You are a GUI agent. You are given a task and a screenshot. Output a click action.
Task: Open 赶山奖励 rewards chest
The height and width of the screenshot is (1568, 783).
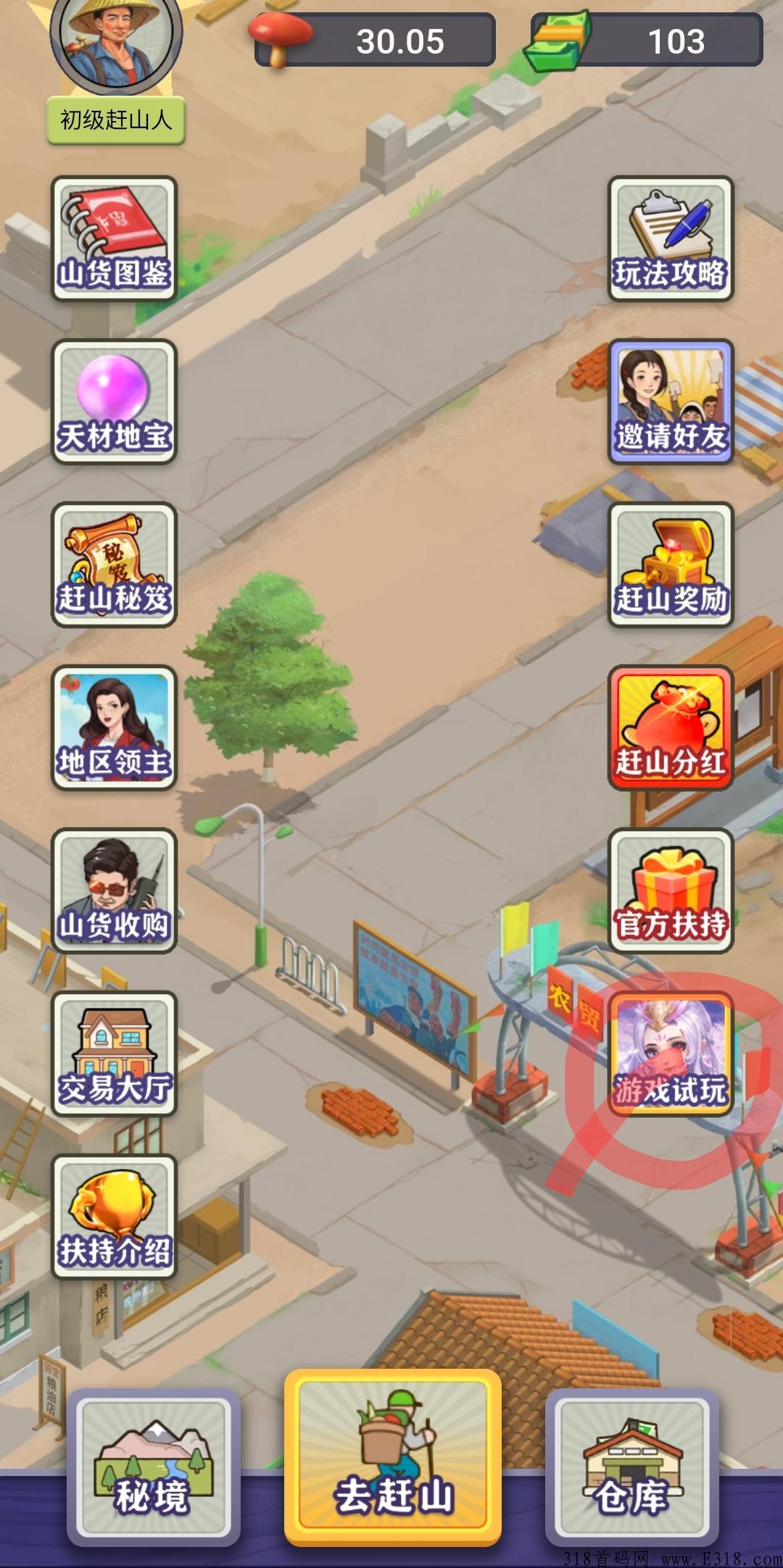click(x=671, y=564)
